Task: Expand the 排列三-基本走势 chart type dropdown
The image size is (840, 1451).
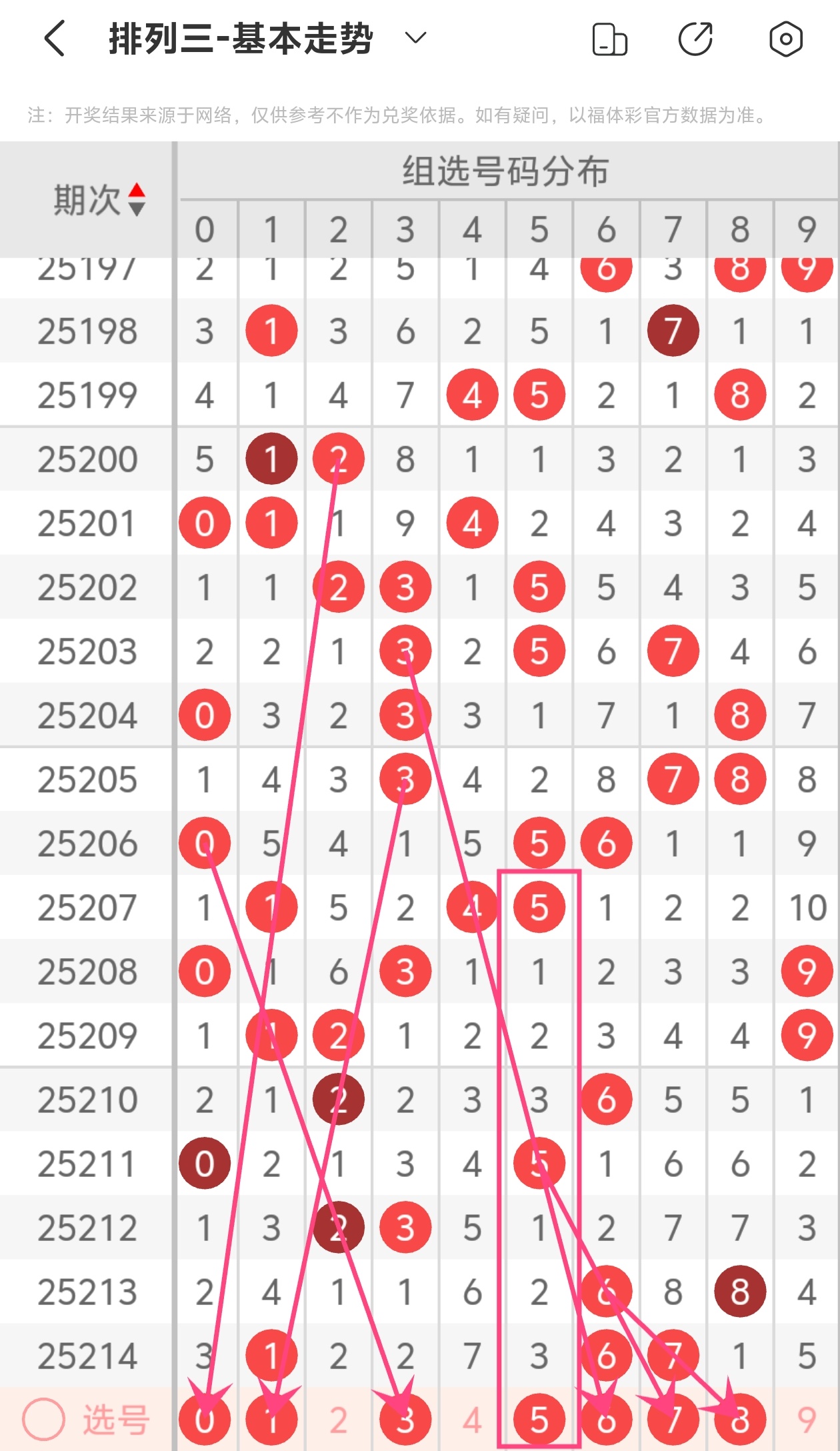Action: [x=415, y=38]
